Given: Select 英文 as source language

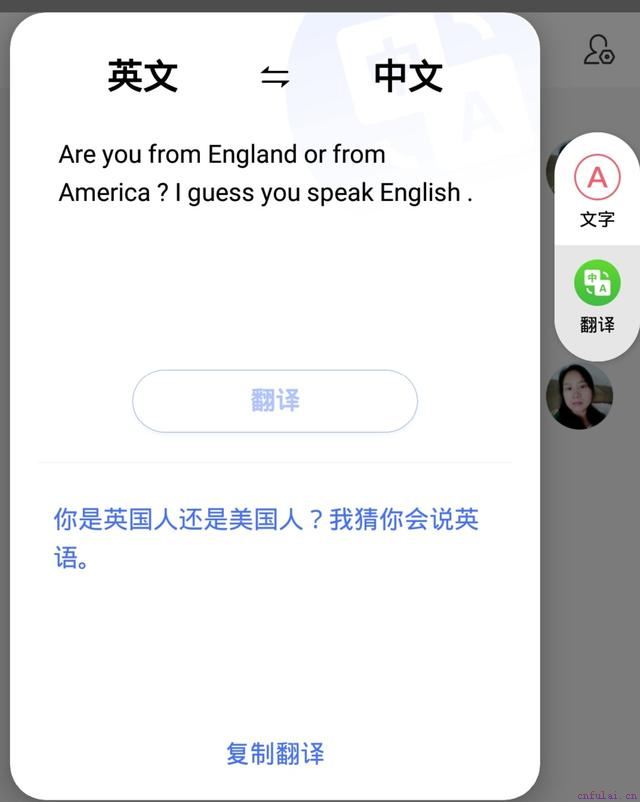Looking at the screenshot, I should click(143, 76).
